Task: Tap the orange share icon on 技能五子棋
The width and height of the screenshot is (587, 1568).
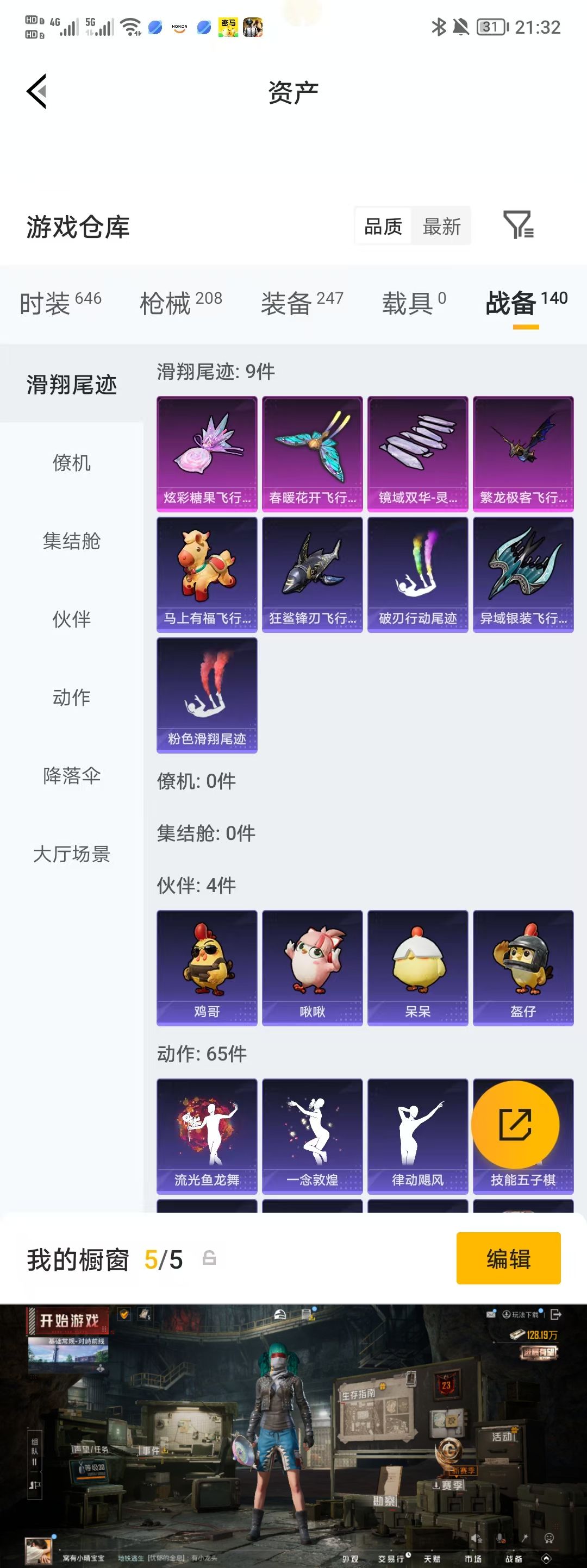Action: pyautogui.click(x=515, y=1124)
